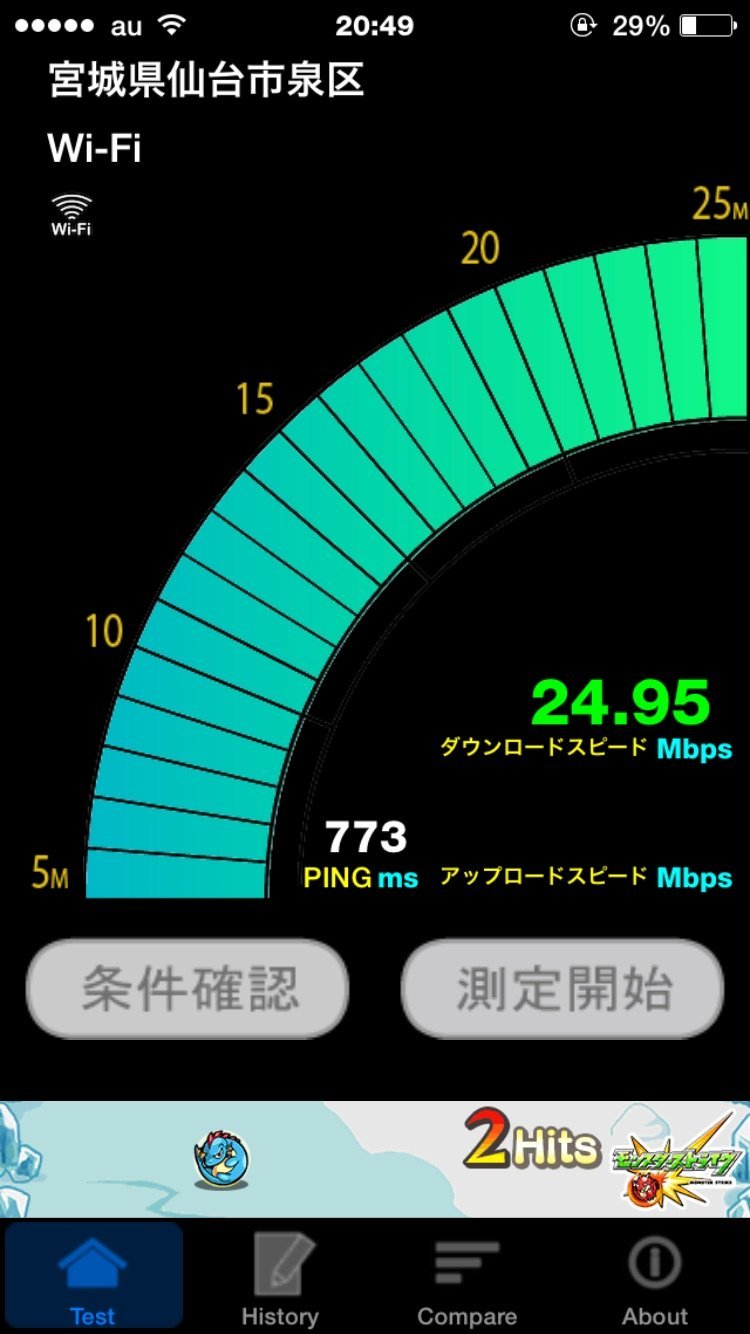Select the About tab
The width and height of the screenshot is (750, 1334).
655,1277
